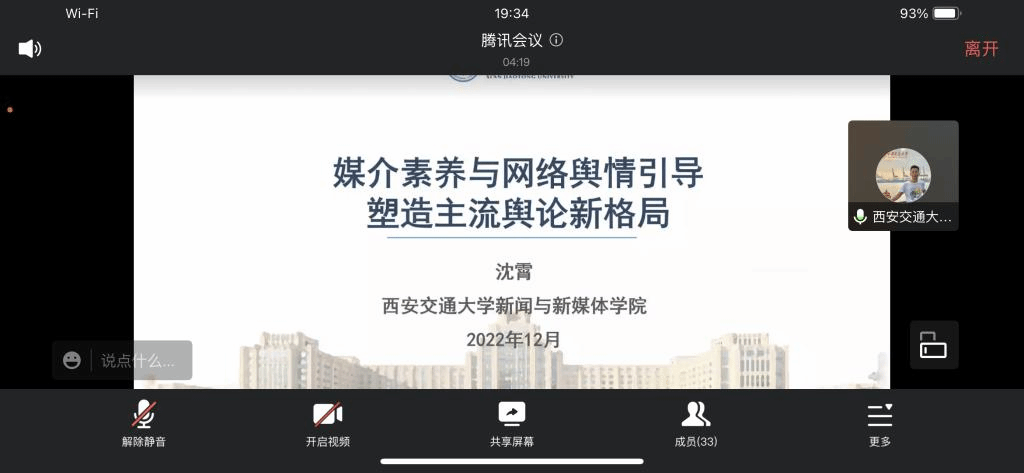Screen dimensions: 1024x473
Task: Open the 西安交通大学 speaker video tile
Action: click(903, 175)
